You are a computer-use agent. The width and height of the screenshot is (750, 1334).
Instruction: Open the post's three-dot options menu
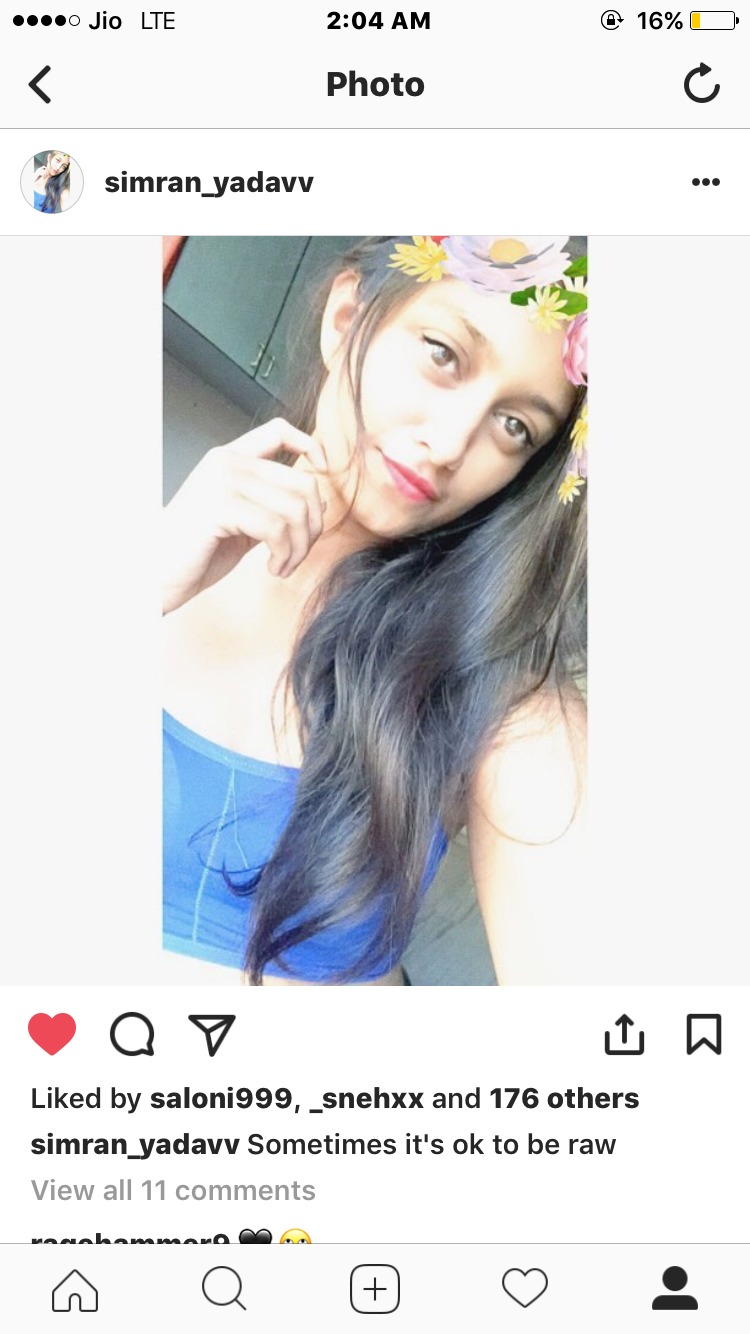pos(705,182)
